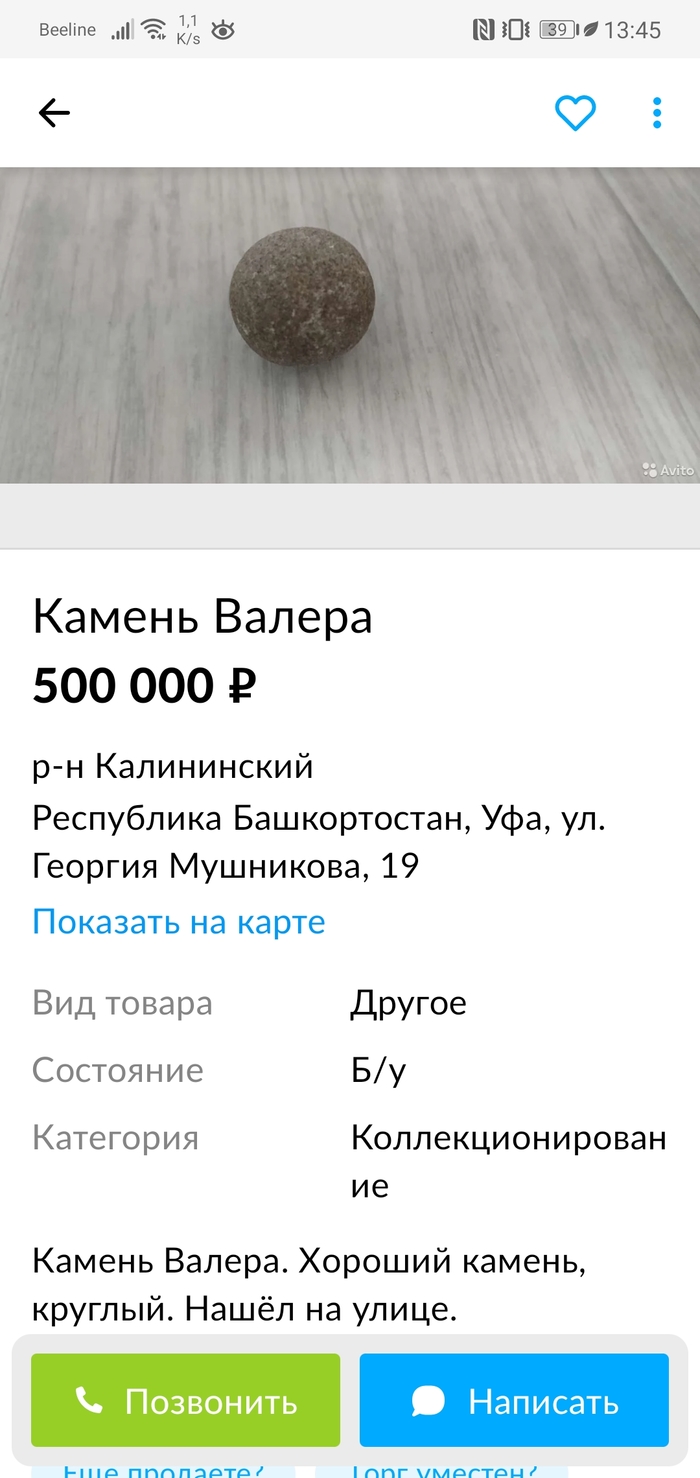This screenshot has height=1478, width=700.
Task: Add the listing to favorites with heart
Action: [575, 113]
